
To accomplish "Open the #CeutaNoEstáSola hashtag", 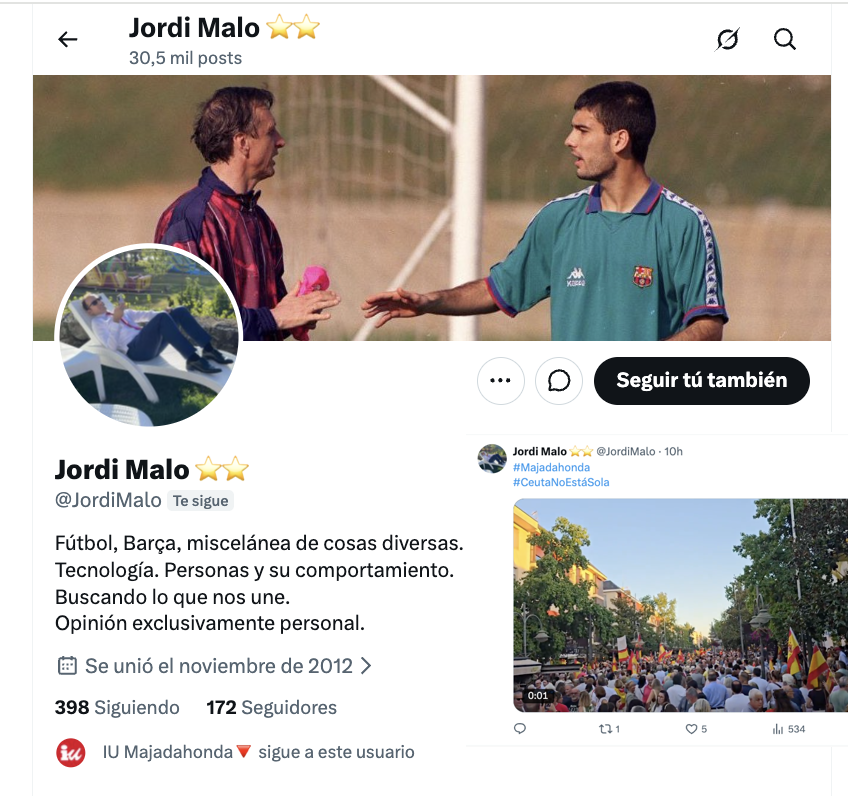I will click(561, 482).
